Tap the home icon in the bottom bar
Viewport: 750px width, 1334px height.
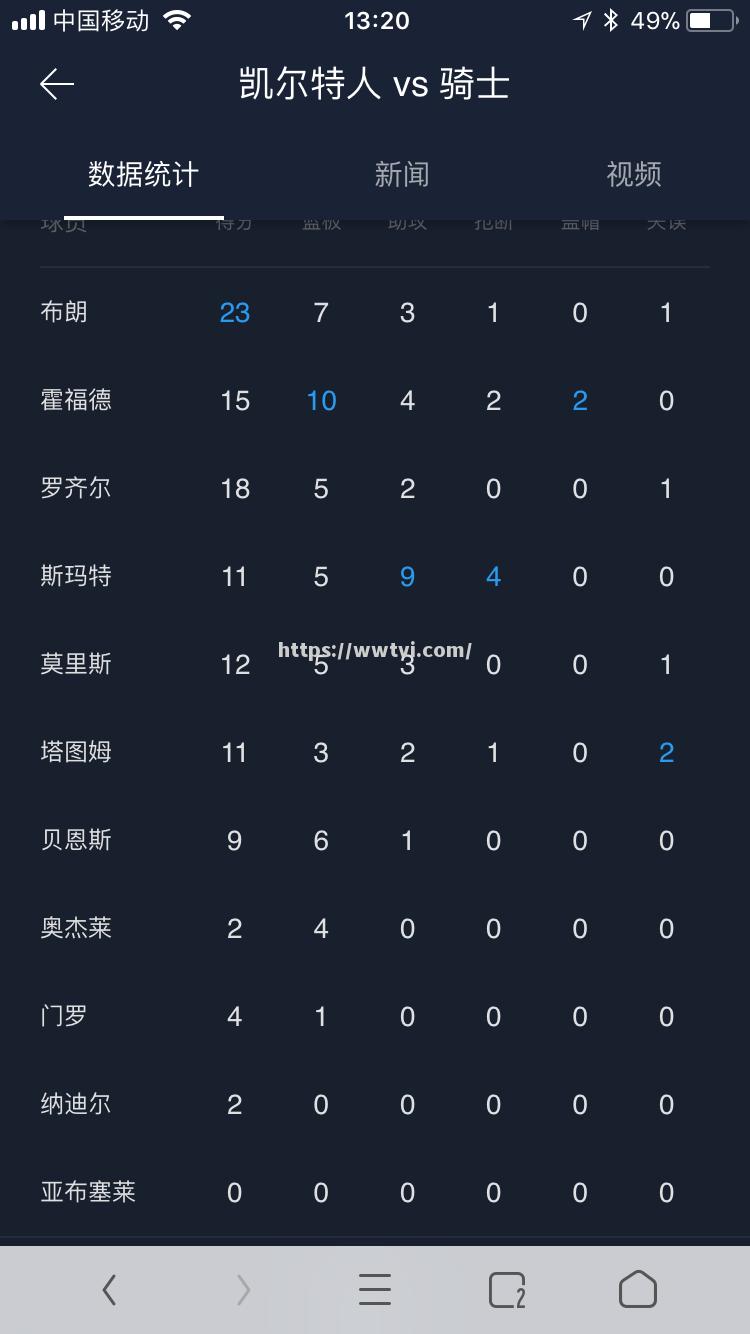[x=639, y=1289]
